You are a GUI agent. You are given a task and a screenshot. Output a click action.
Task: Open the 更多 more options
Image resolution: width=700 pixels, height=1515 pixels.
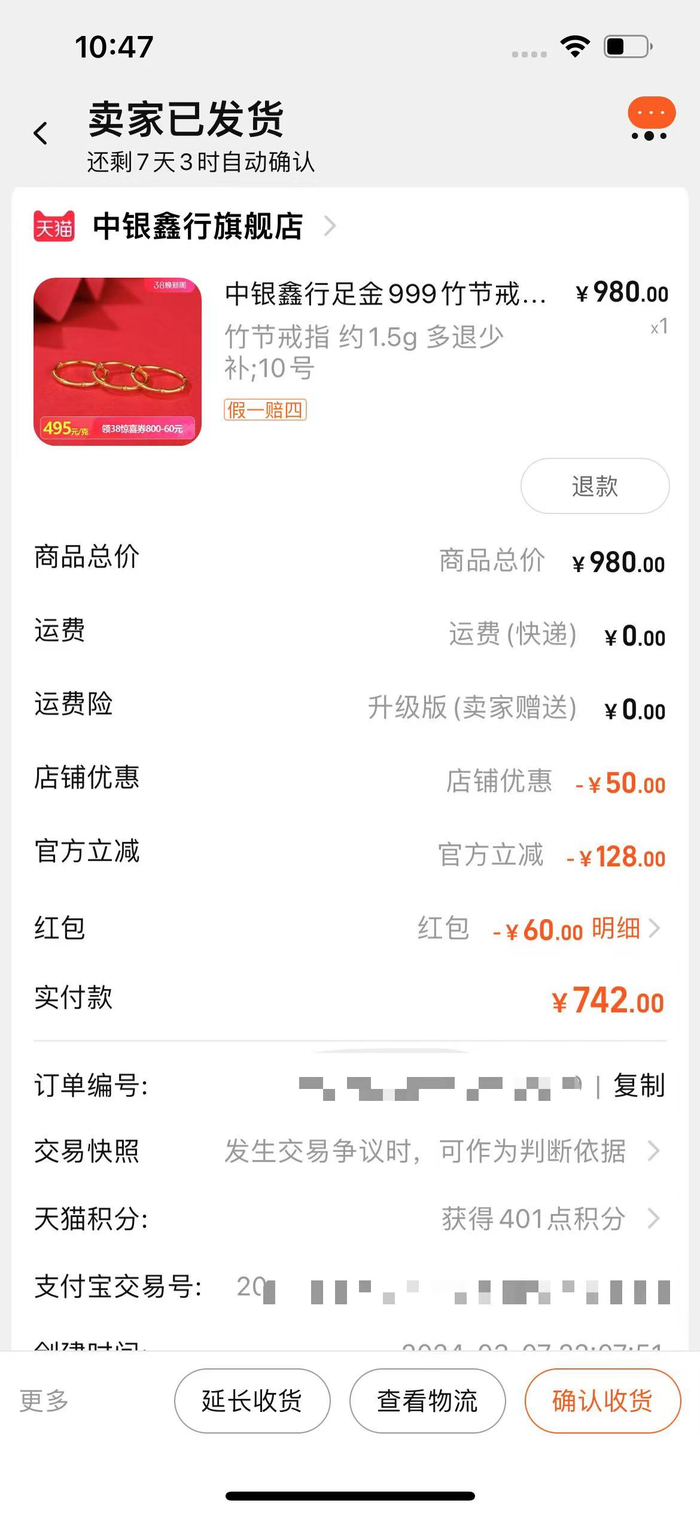tap(45, 1400)
